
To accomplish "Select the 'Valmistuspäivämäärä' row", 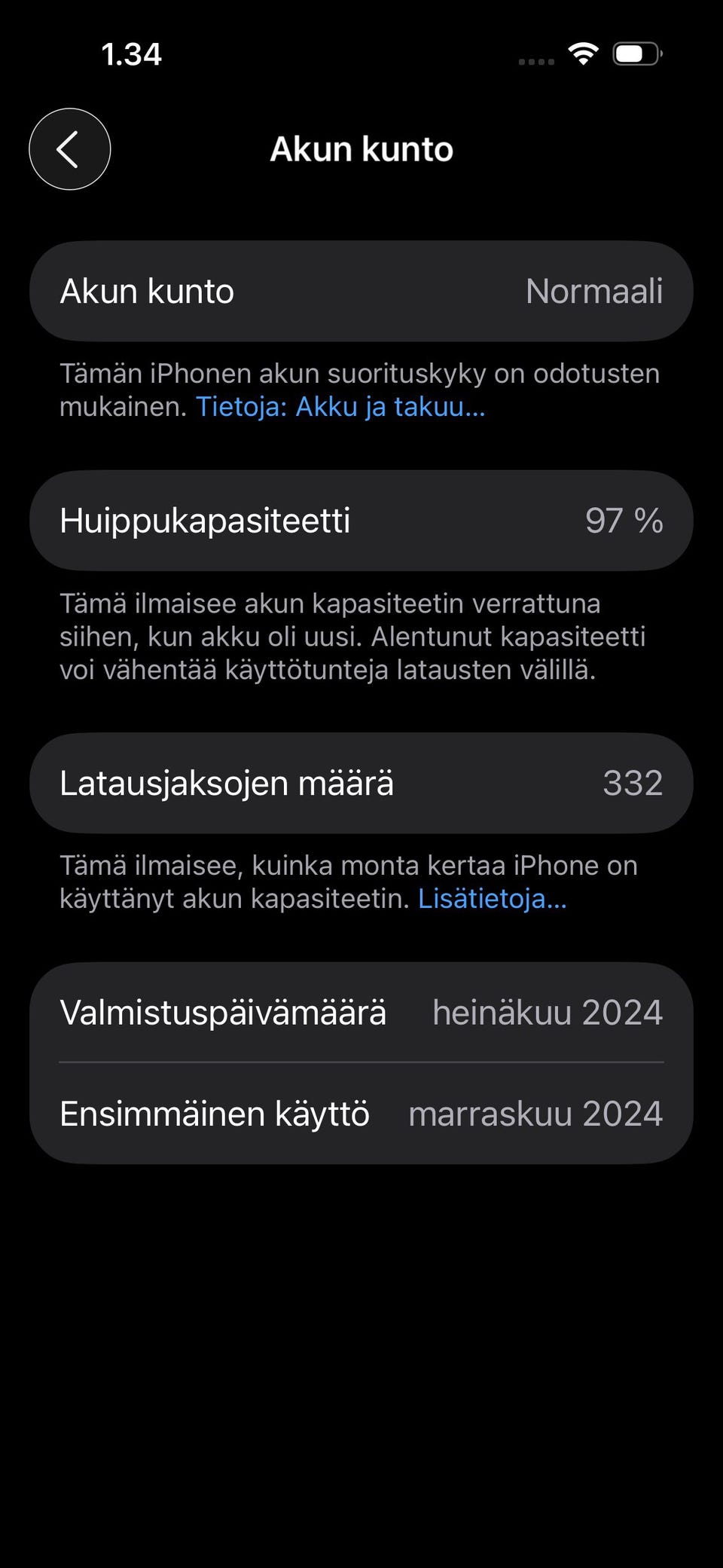I will pyautogui.click(x=361, y=1012).
